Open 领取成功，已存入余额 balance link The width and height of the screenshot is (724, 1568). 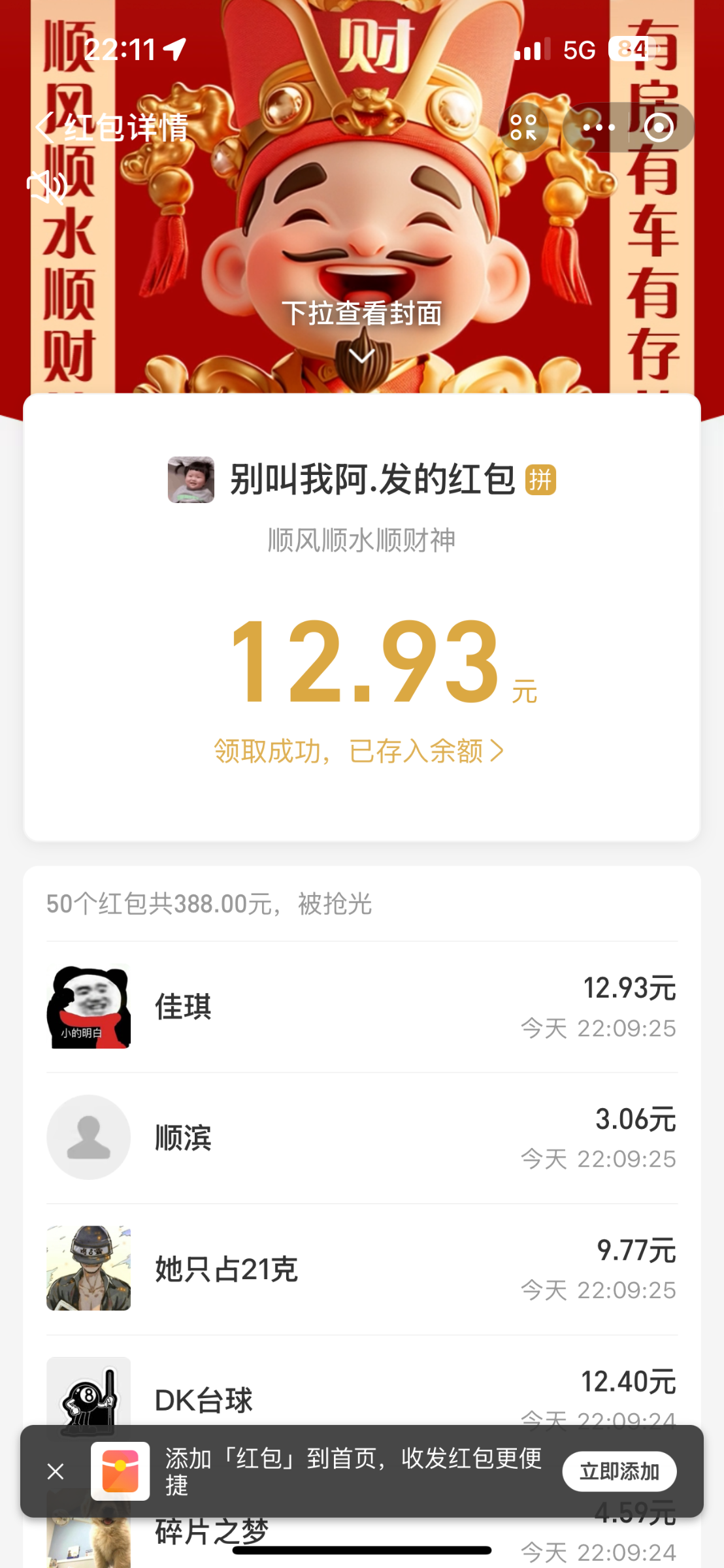(359, 751)
